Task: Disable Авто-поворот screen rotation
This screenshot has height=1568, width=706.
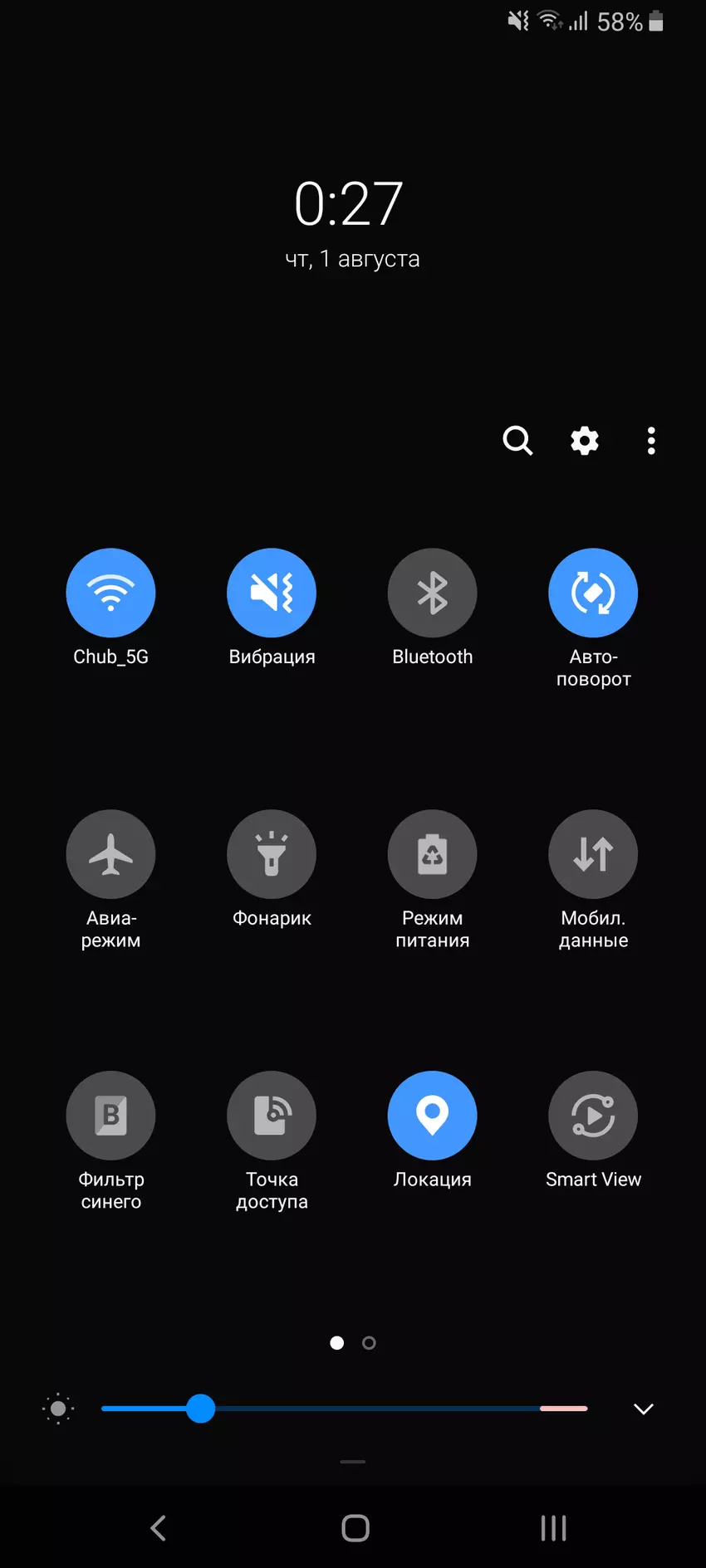Action: (593, 593)
